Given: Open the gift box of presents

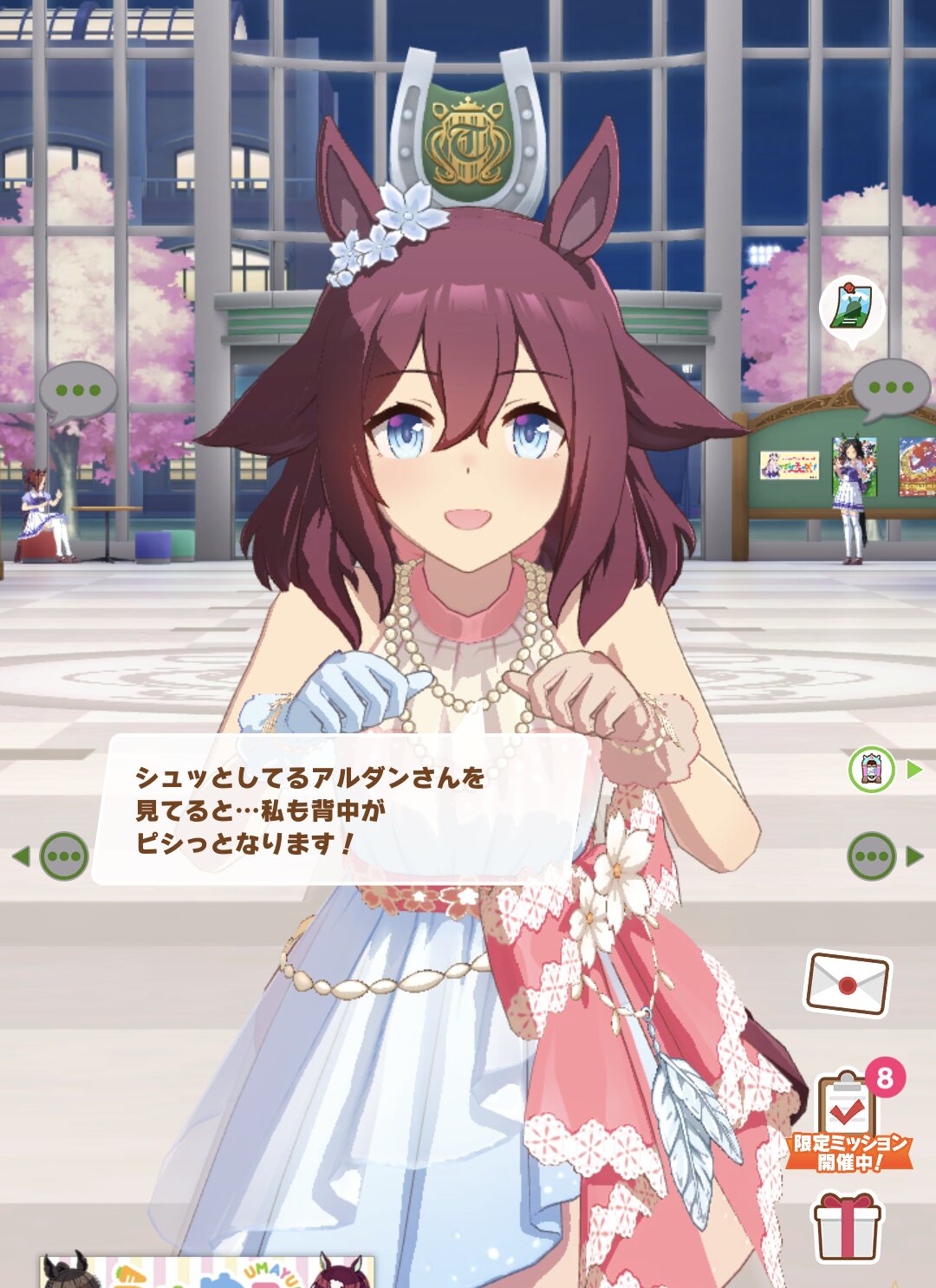Looking at the screenshot, I should point(846,1227).
